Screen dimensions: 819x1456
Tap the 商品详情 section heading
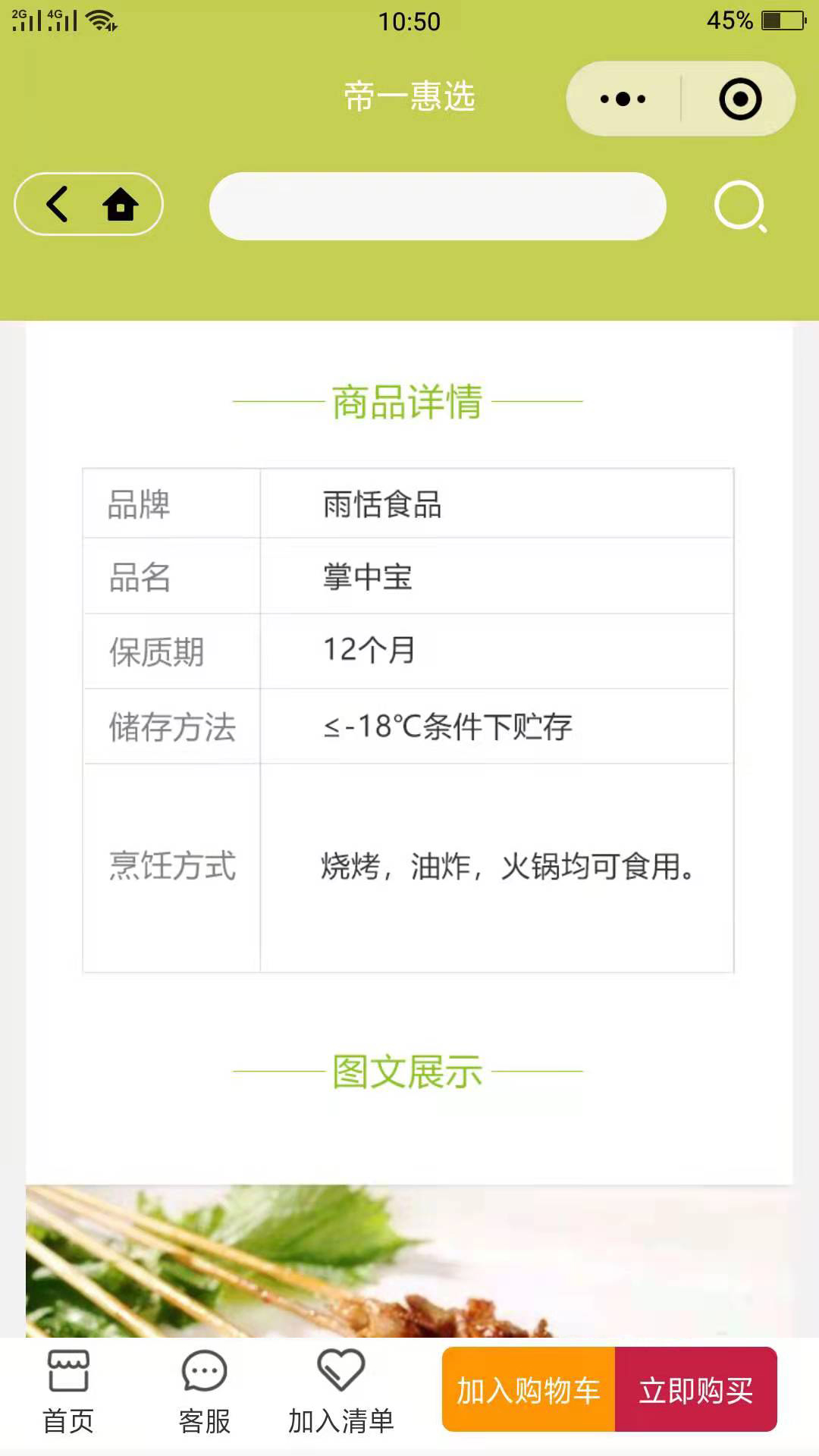[x=409, y=402]
